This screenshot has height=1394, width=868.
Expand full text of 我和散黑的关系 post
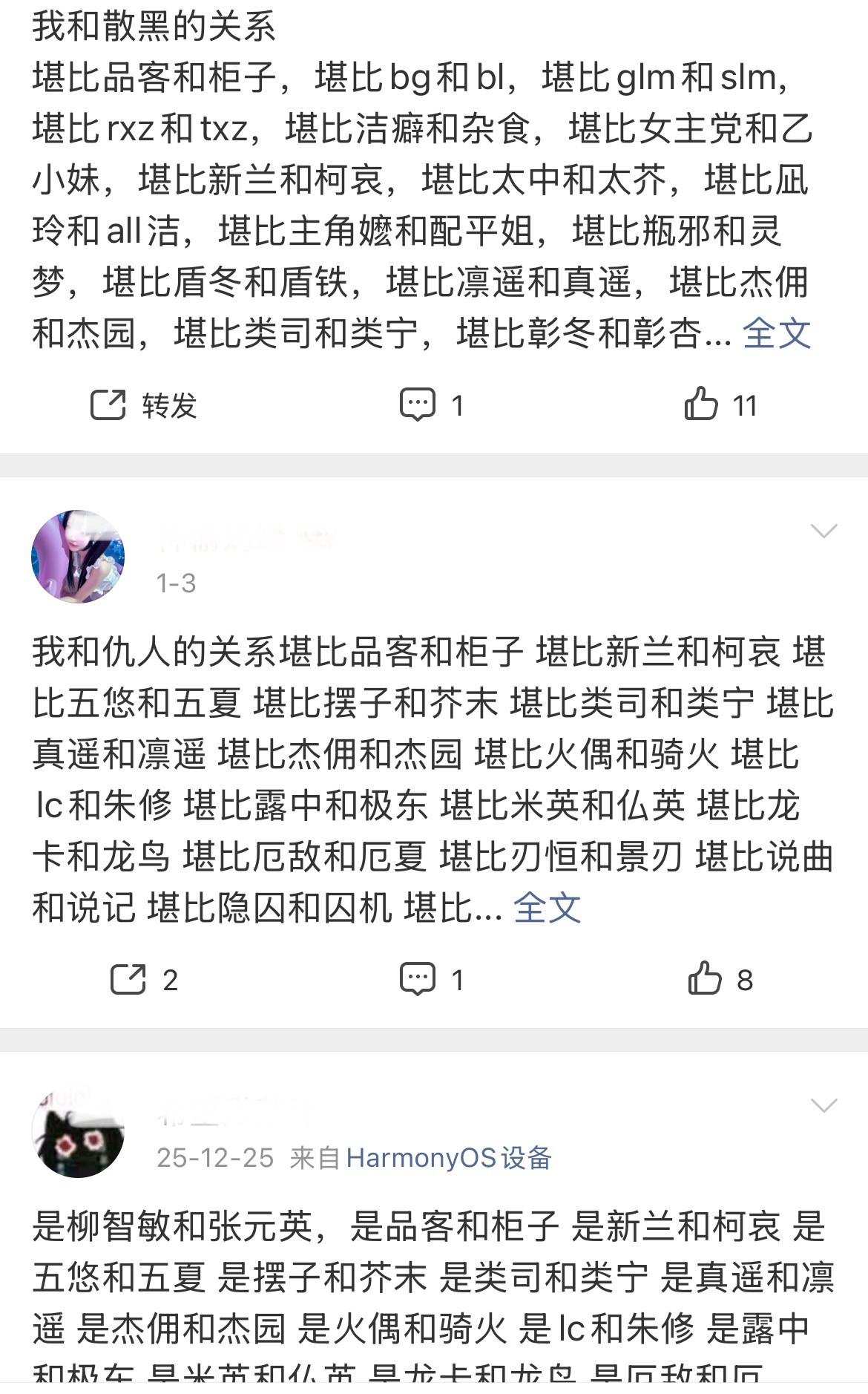tap(776, 333)
